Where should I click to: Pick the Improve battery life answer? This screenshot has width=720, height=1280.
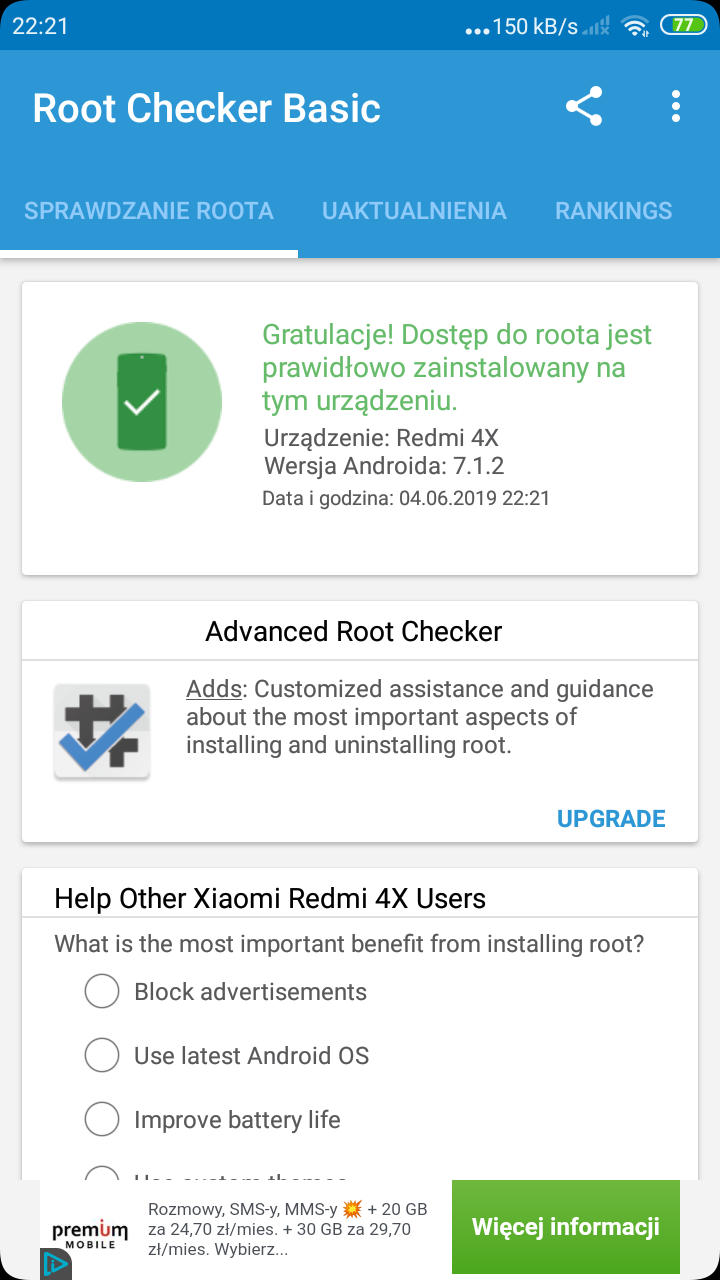tap(102, 1120)
